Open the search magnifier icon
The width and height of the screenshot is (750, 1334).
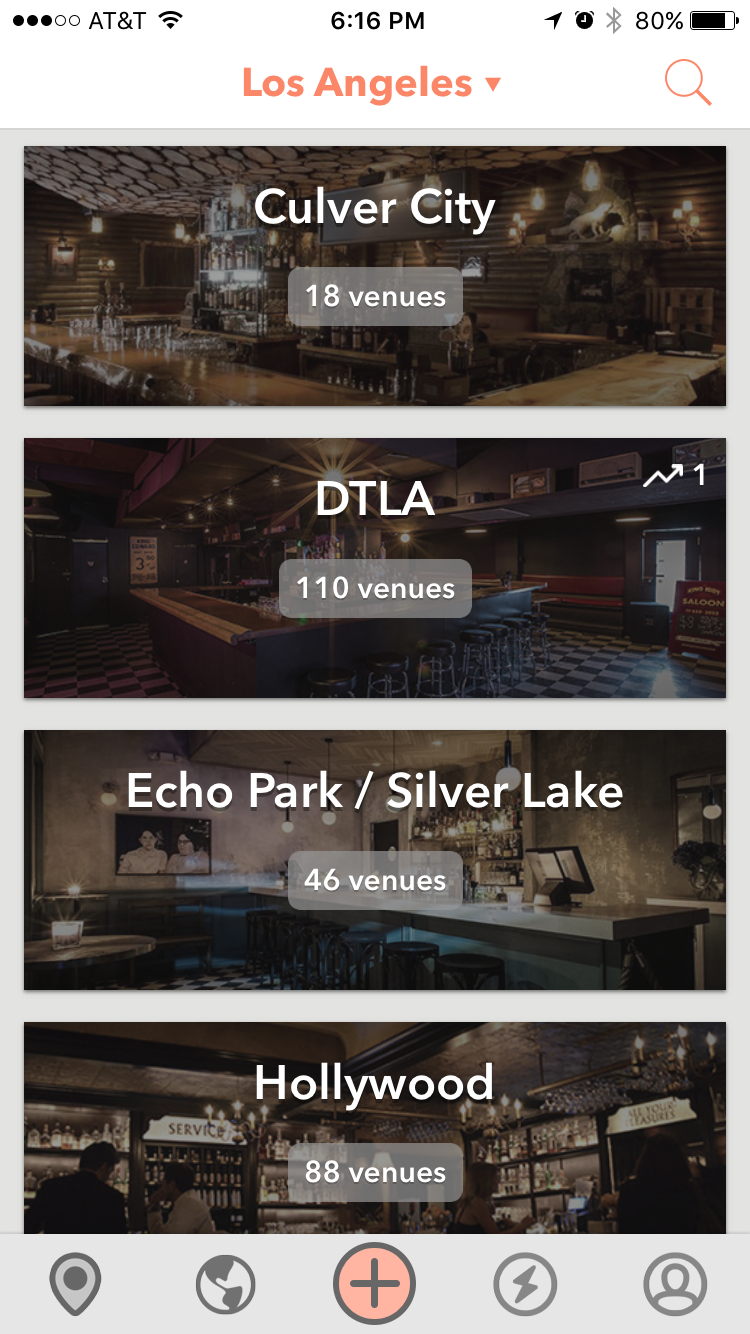click(687, 84)
